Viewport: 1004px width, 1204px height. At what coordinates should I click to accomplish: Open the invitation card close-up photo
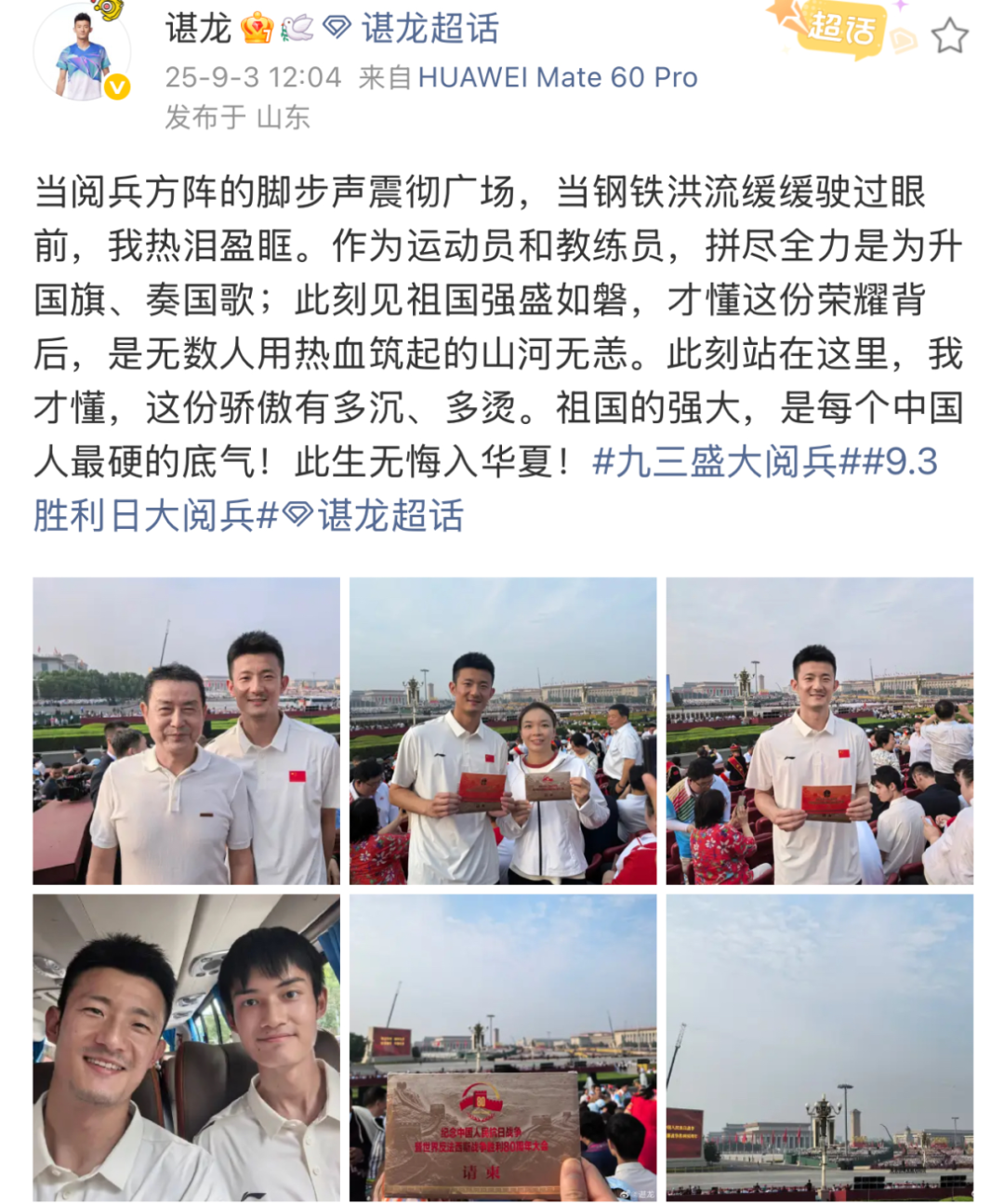pos(503,1048)
